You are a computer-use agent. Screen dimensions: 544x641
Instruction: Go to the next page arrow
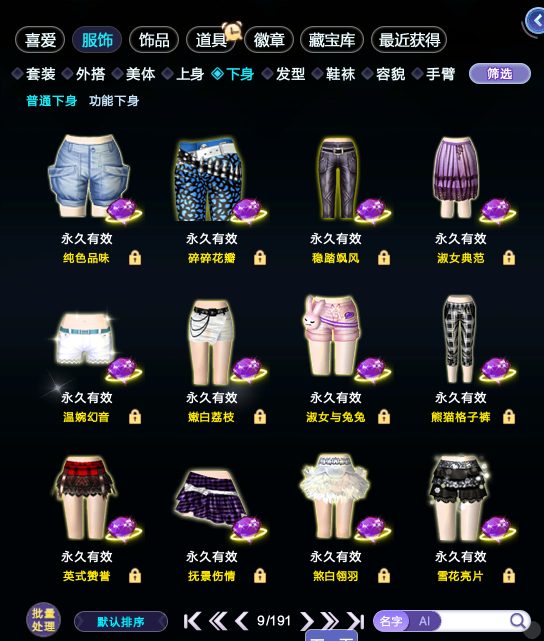tap(306, 621)
